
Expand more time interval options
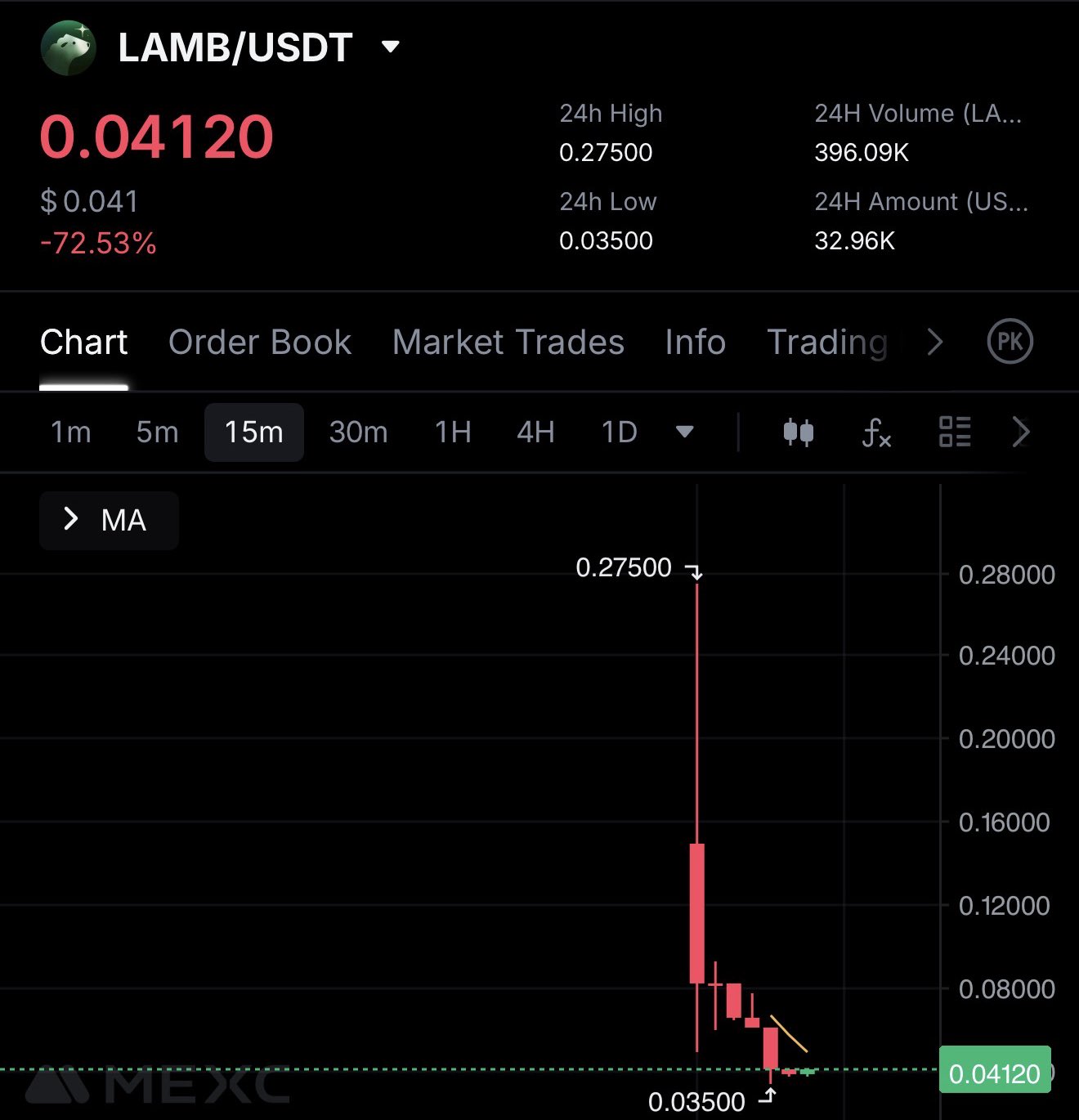pyautogui.click(x=685, y=432)
